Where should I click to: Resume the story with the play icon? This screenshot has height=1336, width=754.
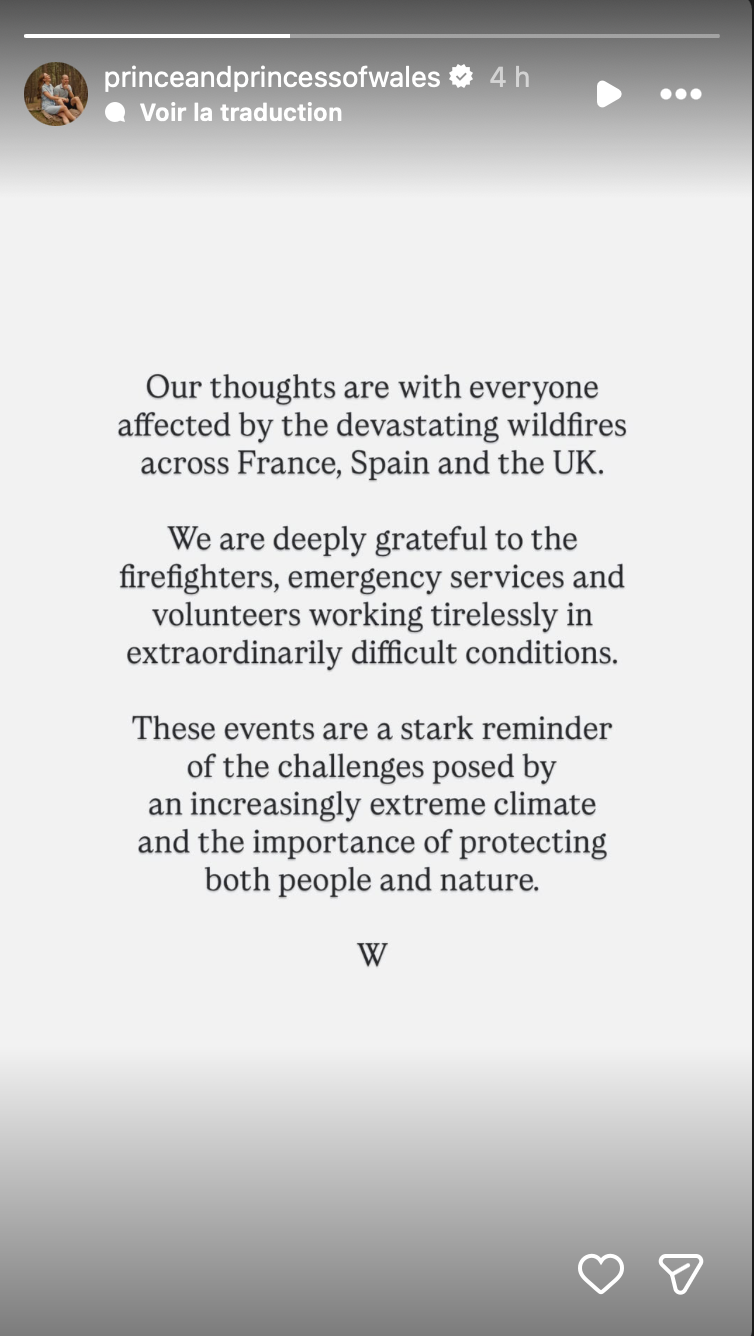tap(608, 94)
